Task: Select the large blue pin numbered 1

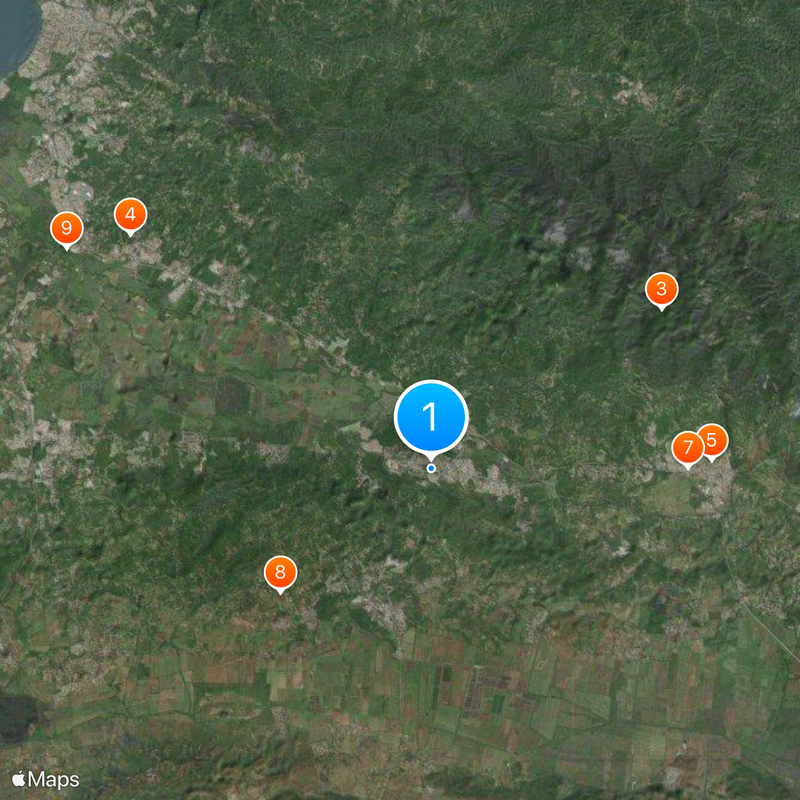Action: point(431,416)
